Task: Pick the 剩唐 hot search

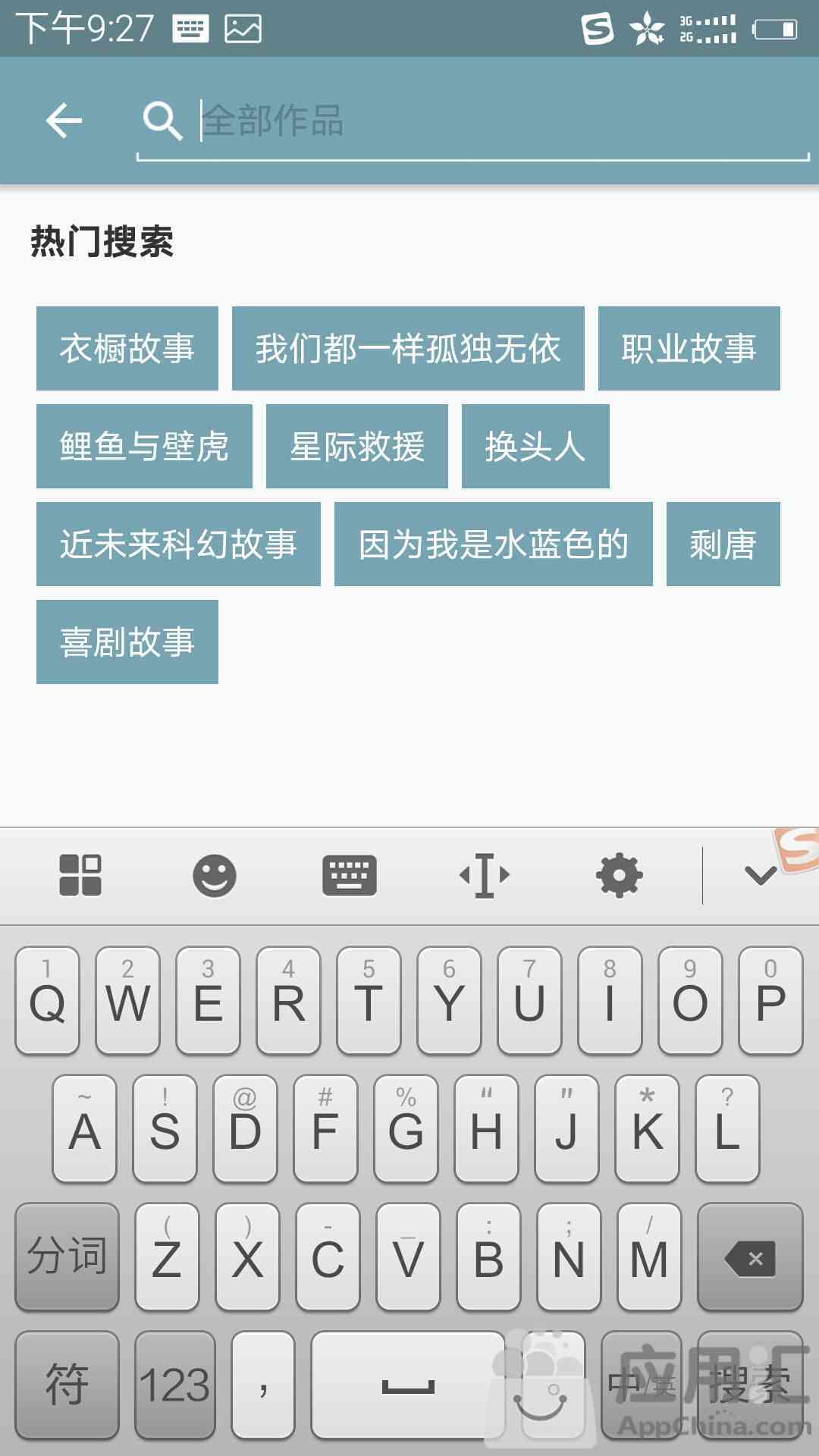Action: click(723, 544)
